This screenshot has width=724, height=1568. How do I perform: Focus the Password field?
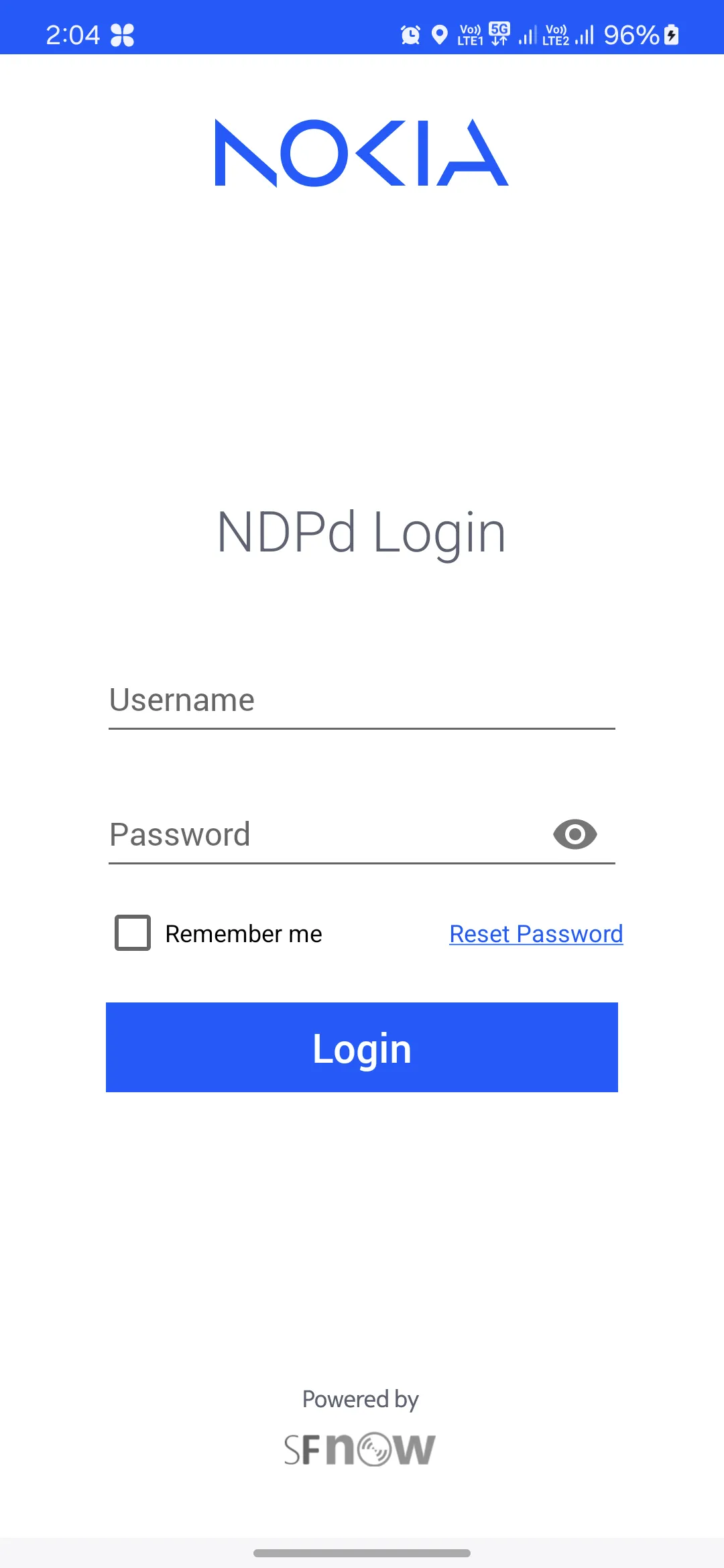(322, 835)
